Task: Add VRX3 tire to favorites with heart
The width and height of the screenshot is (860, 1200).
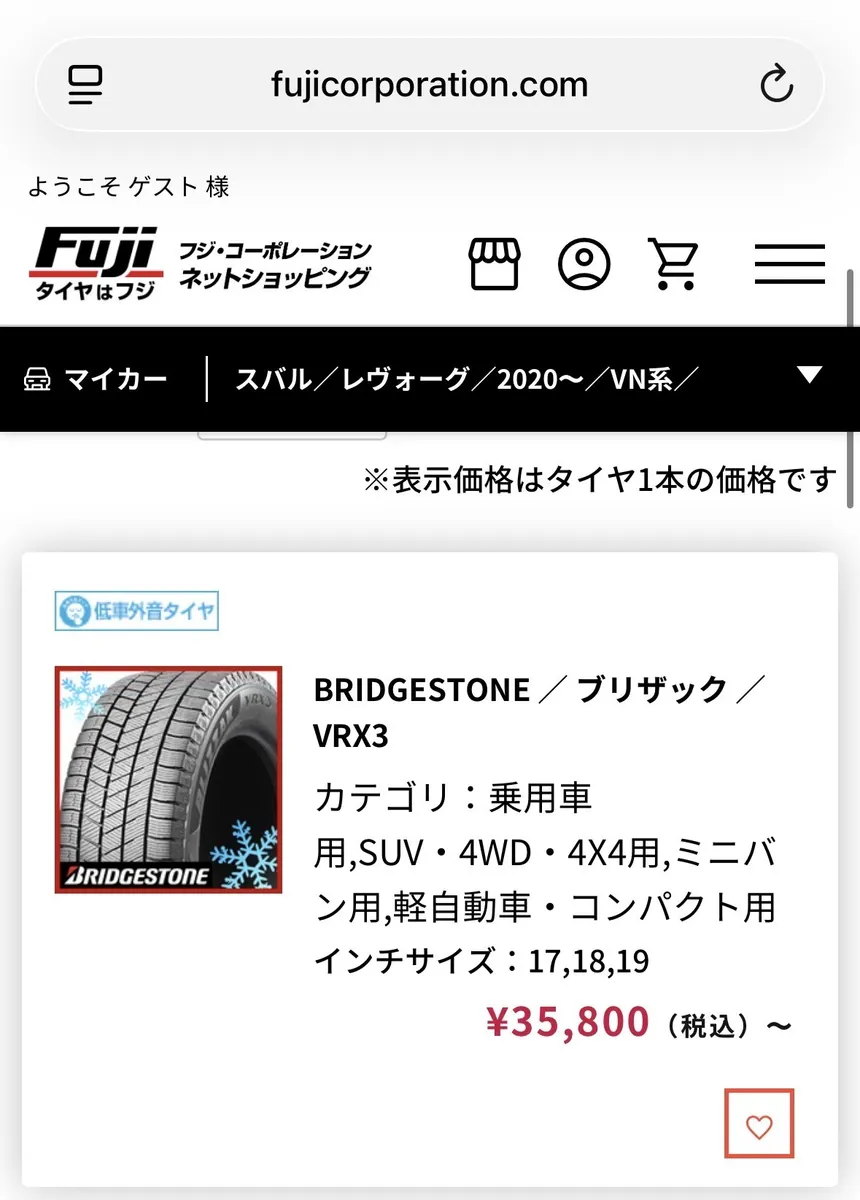Action: [759, 1124]
